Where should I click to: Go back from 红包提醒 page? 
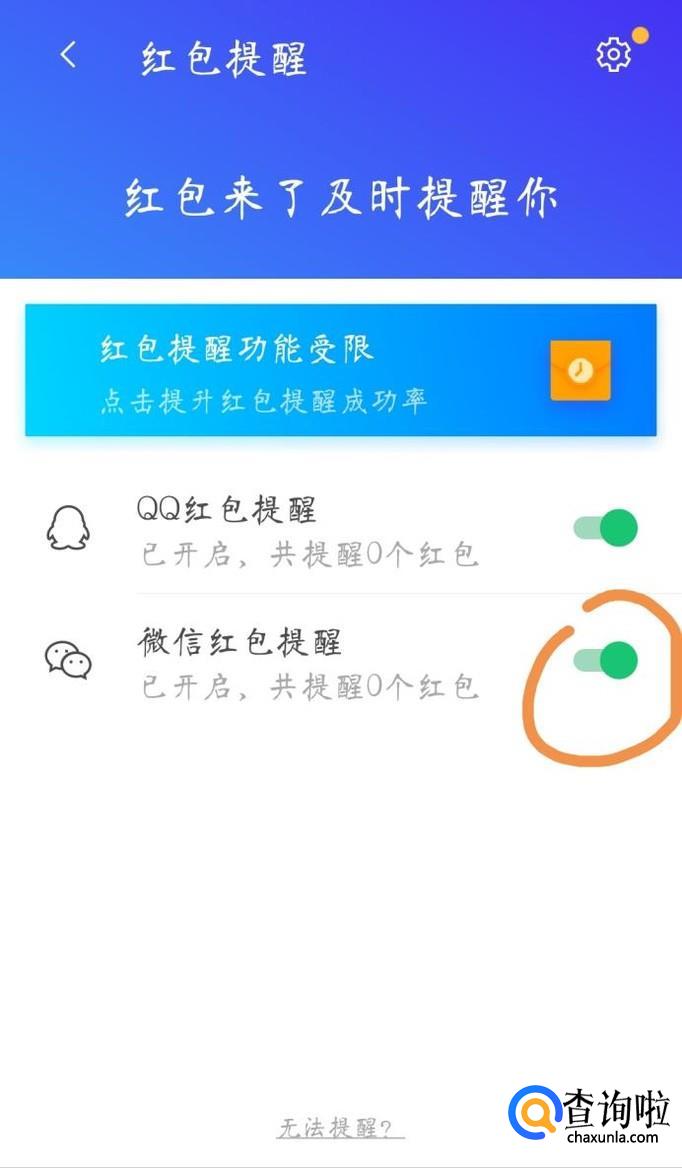pos(68,55)
